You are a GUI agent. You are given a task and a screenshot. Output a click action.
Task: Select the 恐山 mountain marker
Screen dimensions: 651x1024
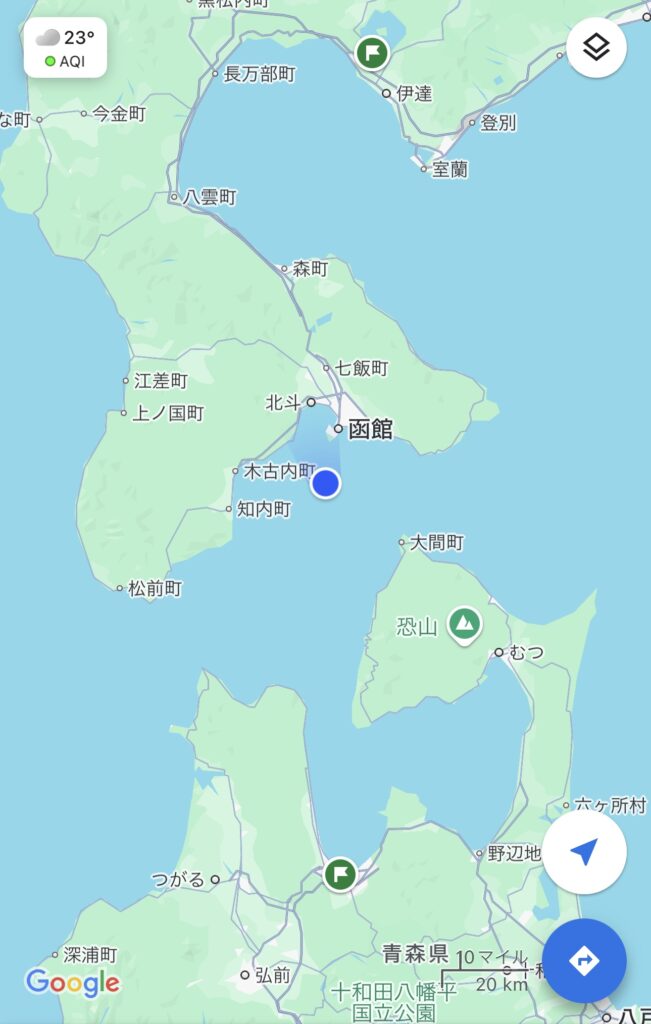[463, 624]
